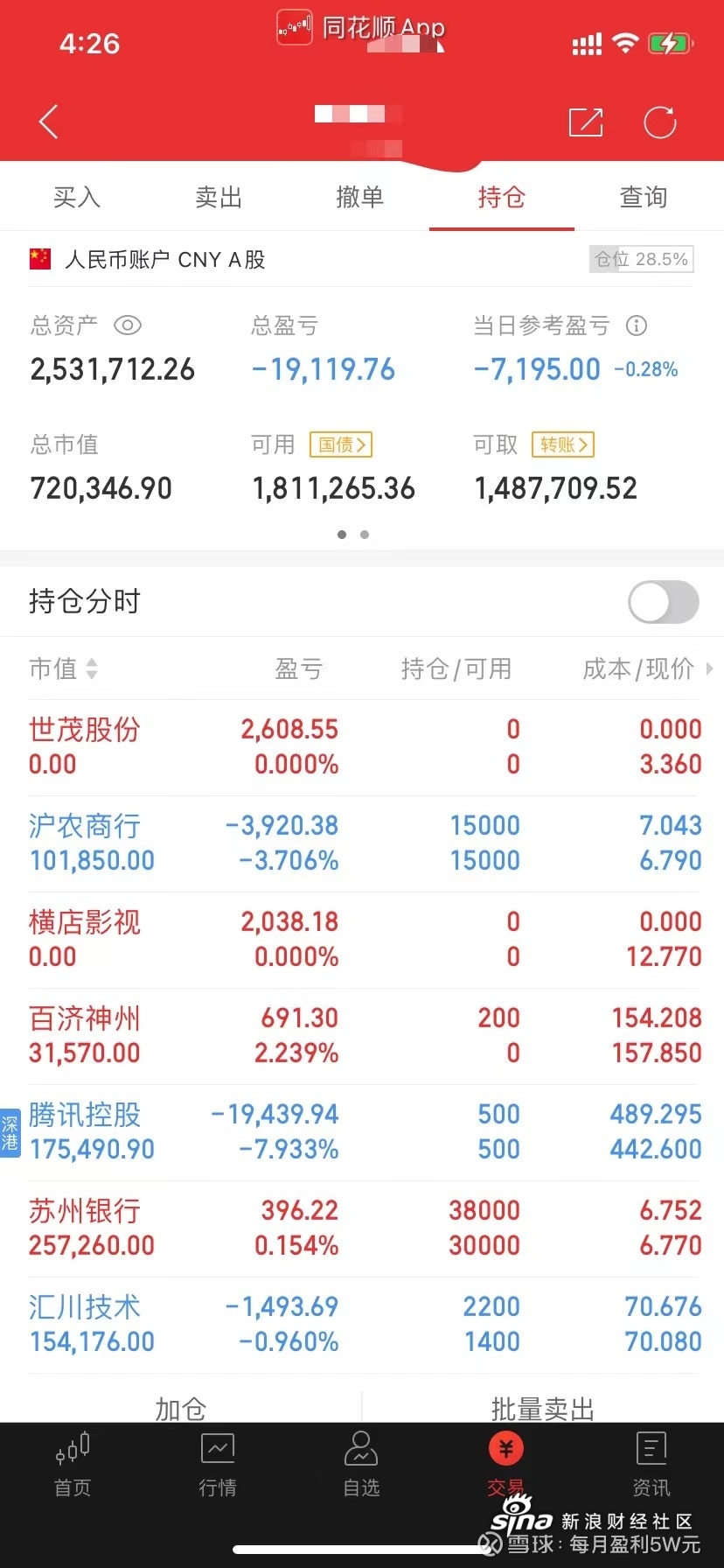
Task: Show info about 当日参考盈亏
Action: [x=637, y=325]
